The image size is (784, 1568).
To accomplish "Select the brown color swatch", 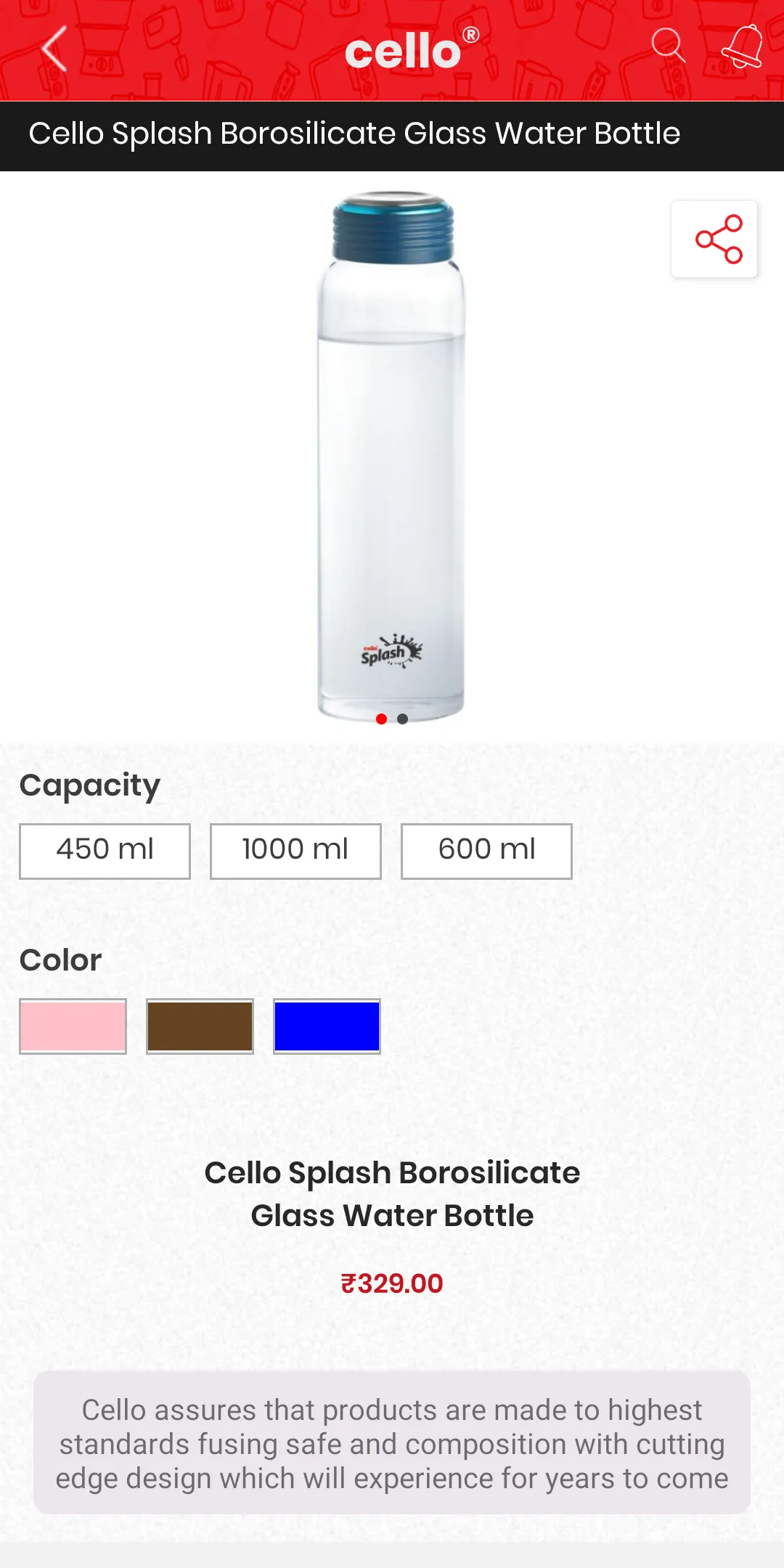I will click(200, 1026).
